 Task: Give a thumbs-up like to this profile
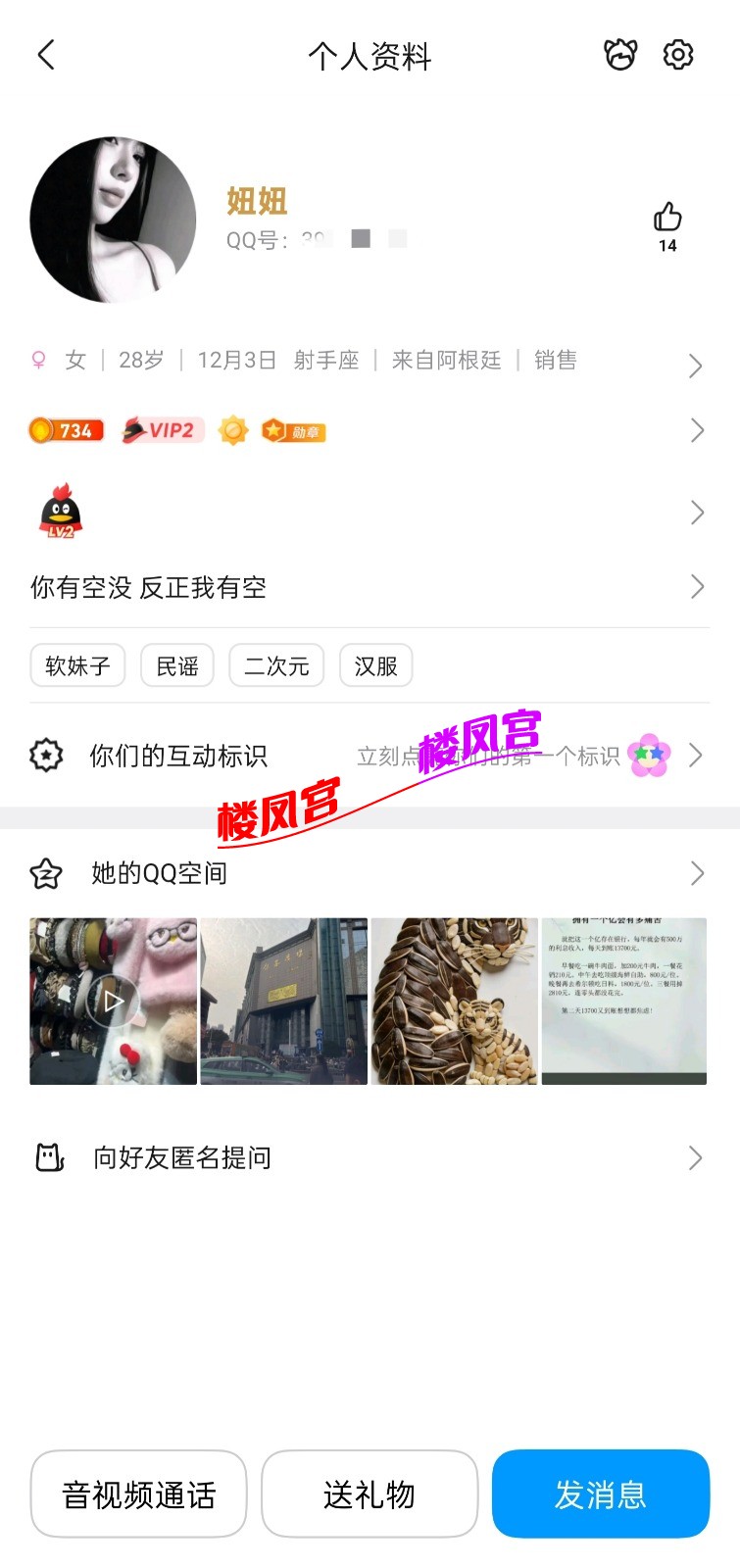tap(667, 218)
